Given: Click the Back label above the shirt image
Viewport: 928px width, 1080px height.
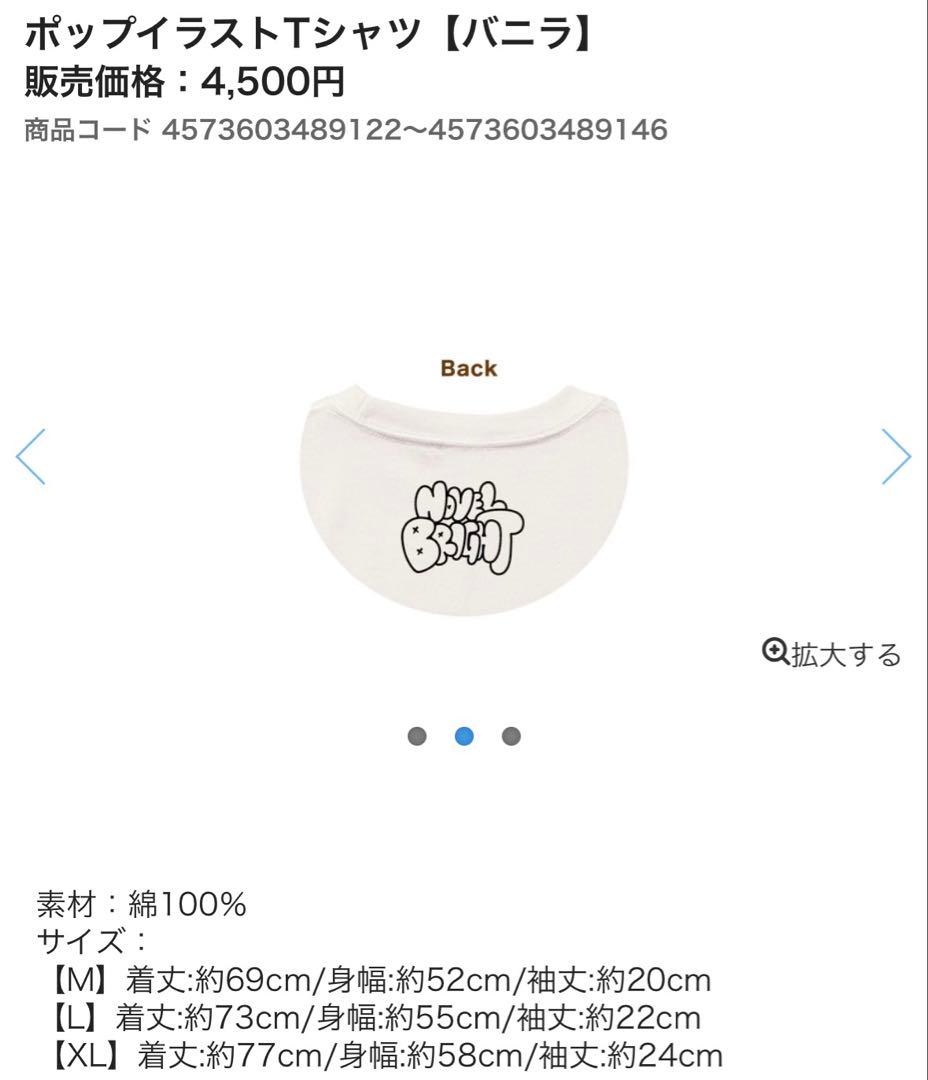Looking at the screenshot, I should click(467, 369).
